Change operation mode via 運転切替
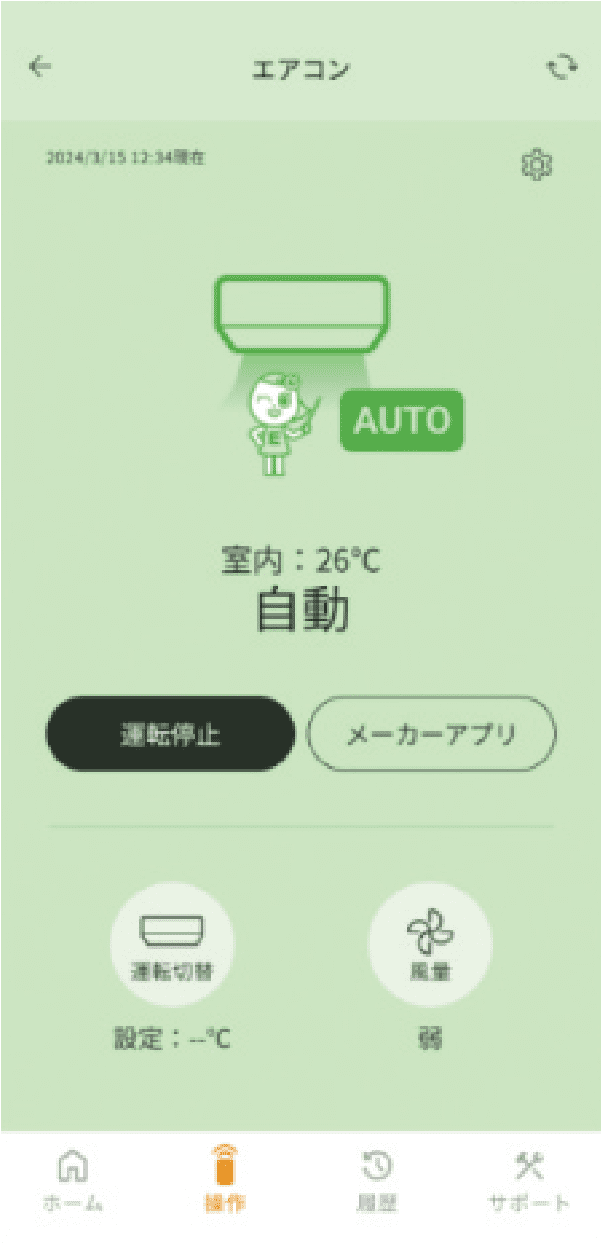 (171, 944)
